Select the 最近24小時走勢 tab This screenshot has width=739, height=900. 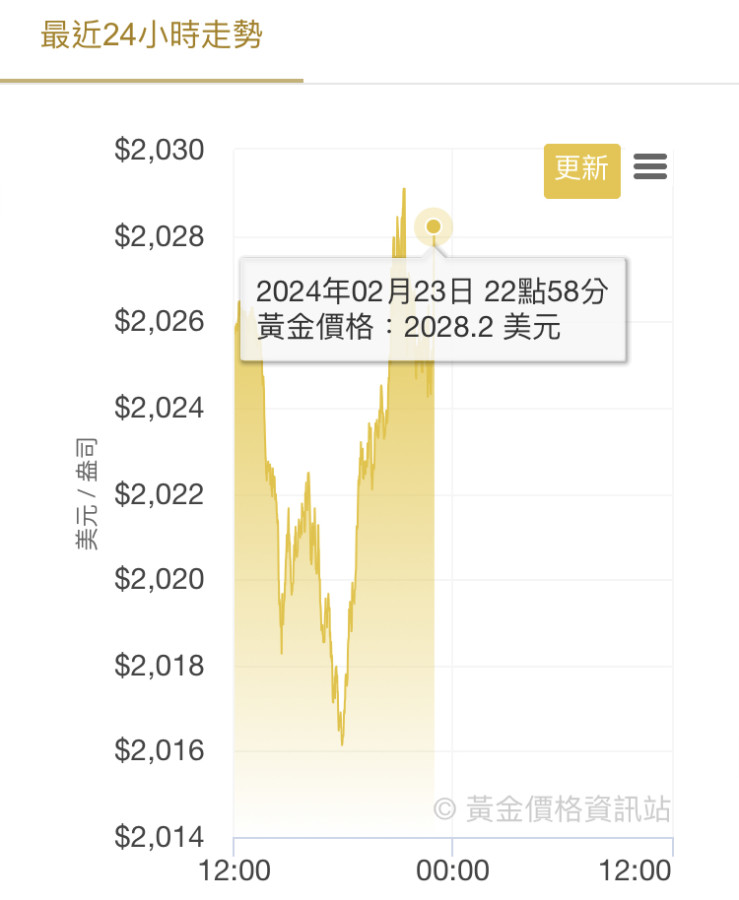coord(151,36)
